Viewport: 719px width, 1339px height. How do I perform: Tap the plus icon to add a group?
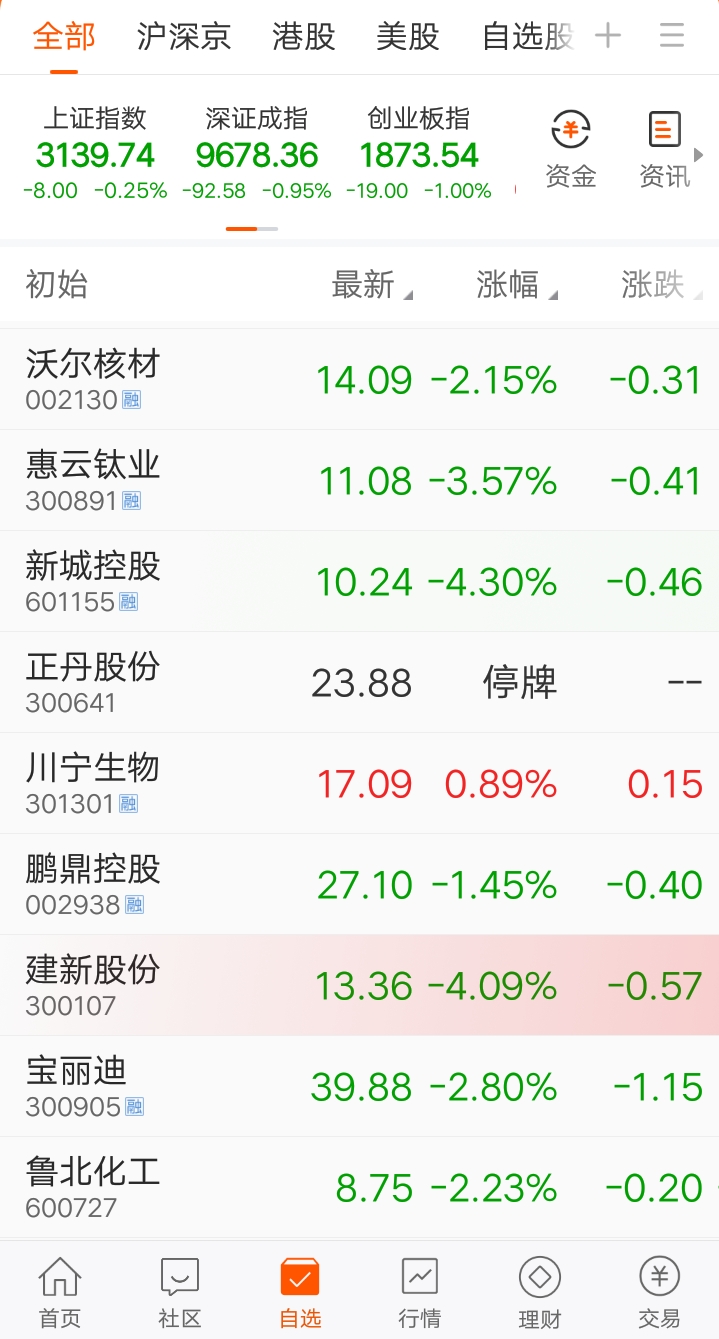point(608,37)
